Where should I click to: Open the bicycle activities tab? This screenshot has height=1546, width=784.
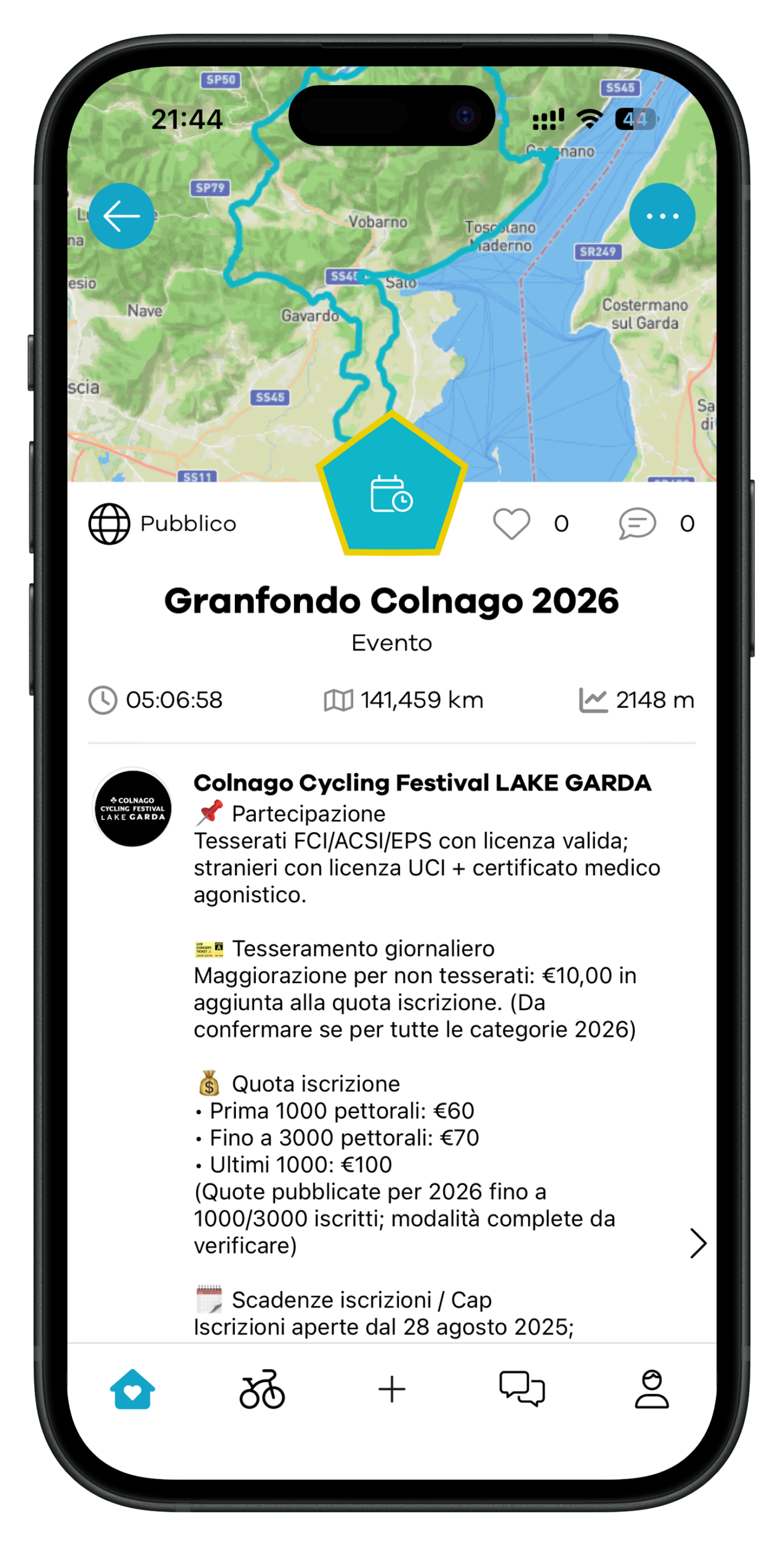coord(262,1388)
